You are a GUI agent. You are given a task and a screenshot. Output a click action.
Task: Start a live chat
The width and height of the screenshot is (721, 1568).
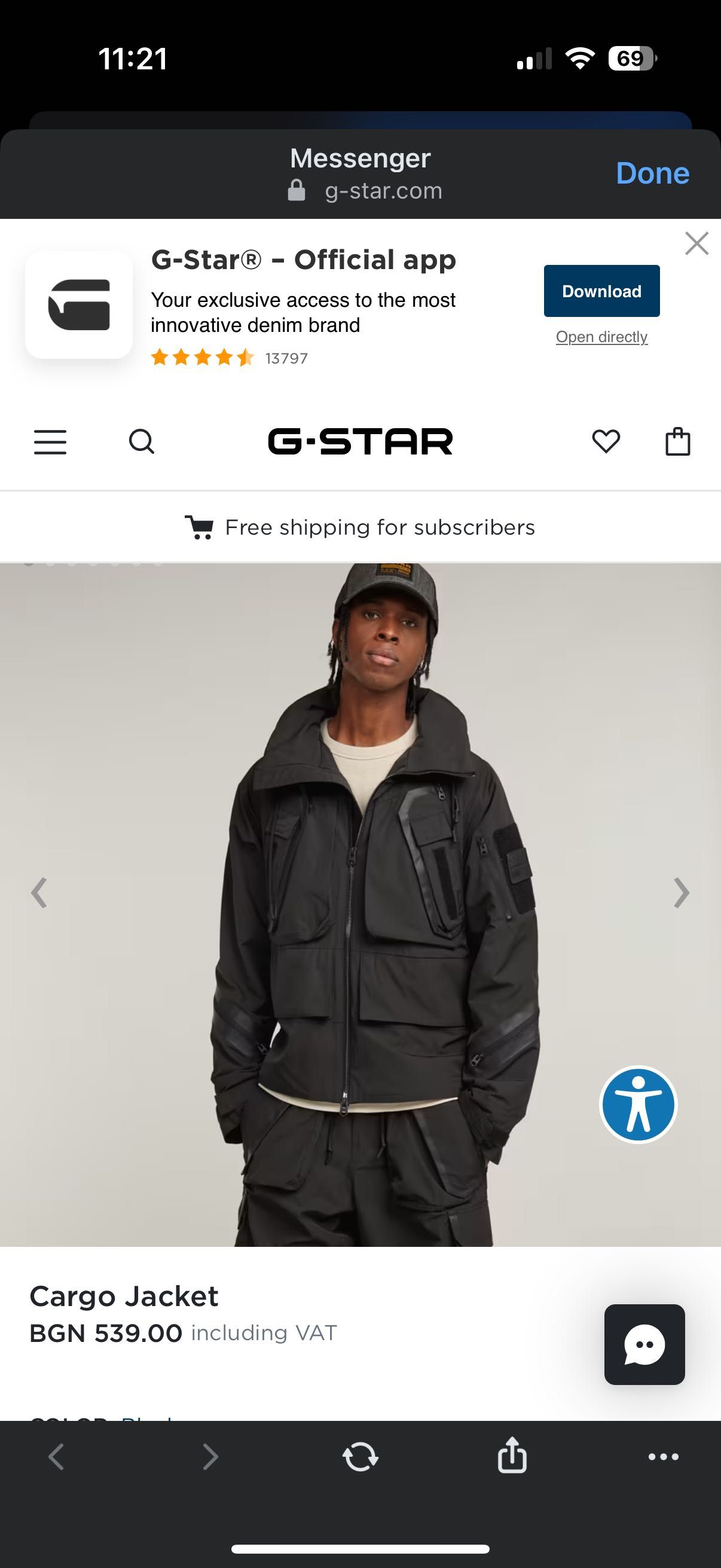coord(644,1344)
